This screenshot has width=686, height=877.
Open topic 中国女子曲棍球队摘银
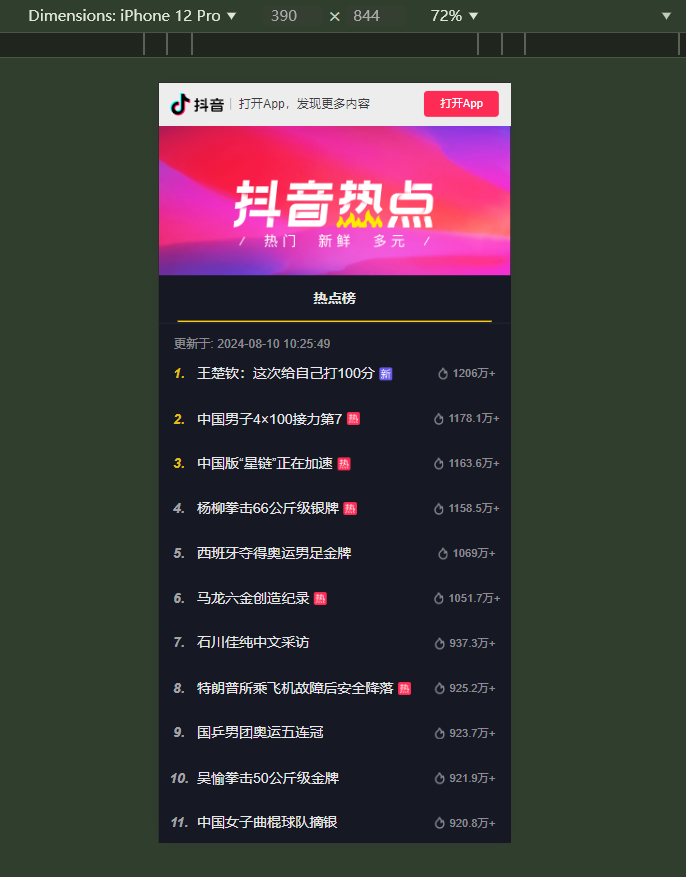pos(267,822)
